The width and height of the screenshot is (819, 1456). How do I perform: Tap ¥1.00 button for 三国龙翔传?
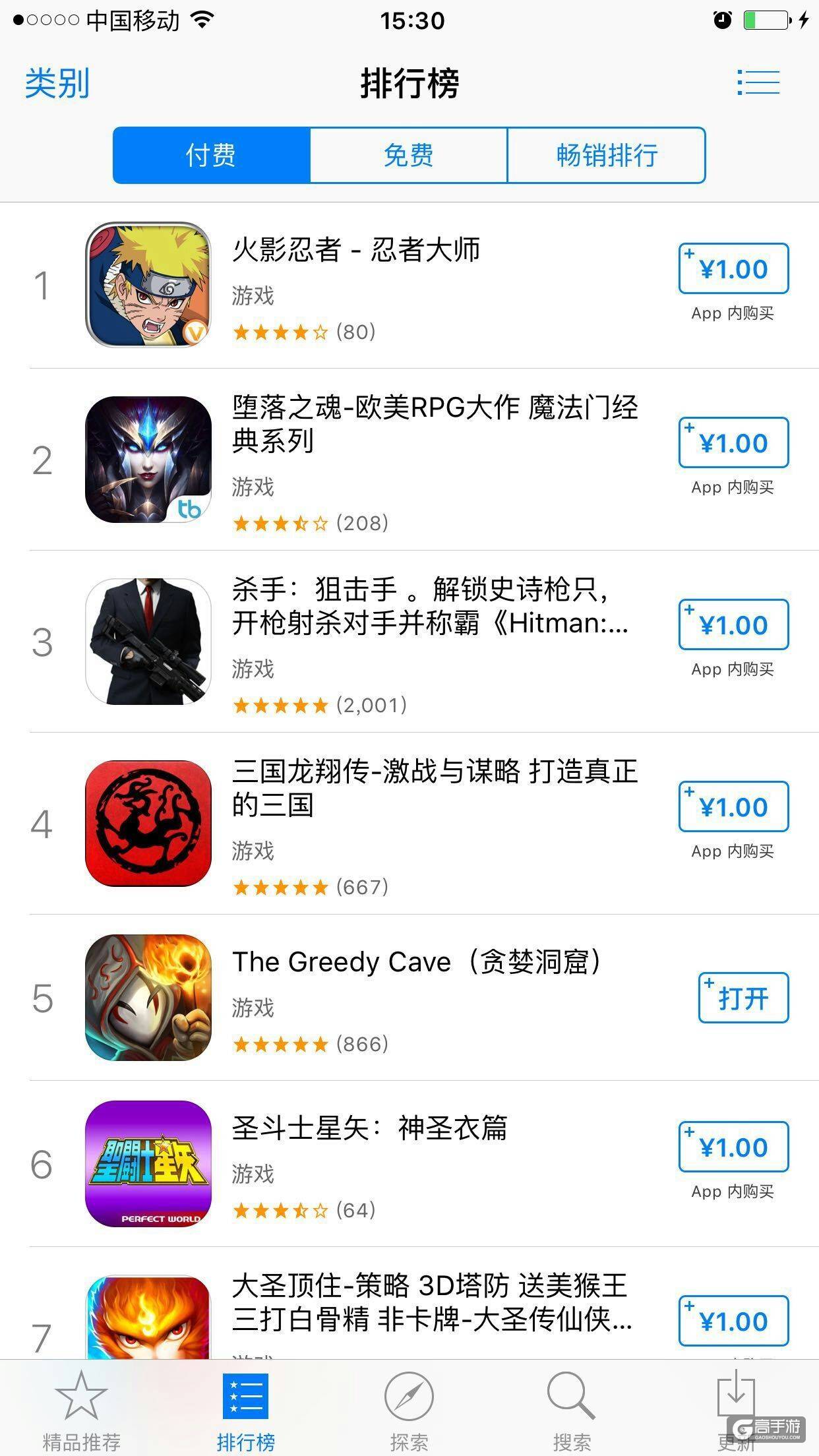point(733,807)
